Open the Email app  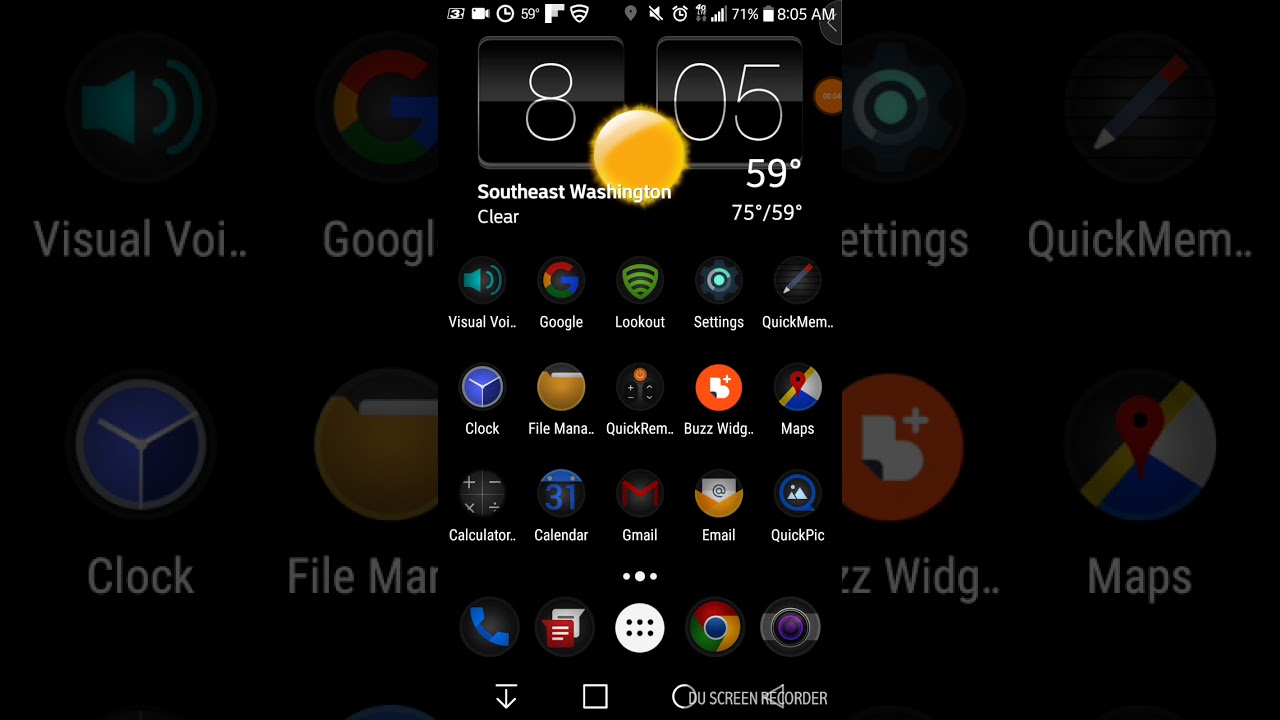[x=718, y=494]
